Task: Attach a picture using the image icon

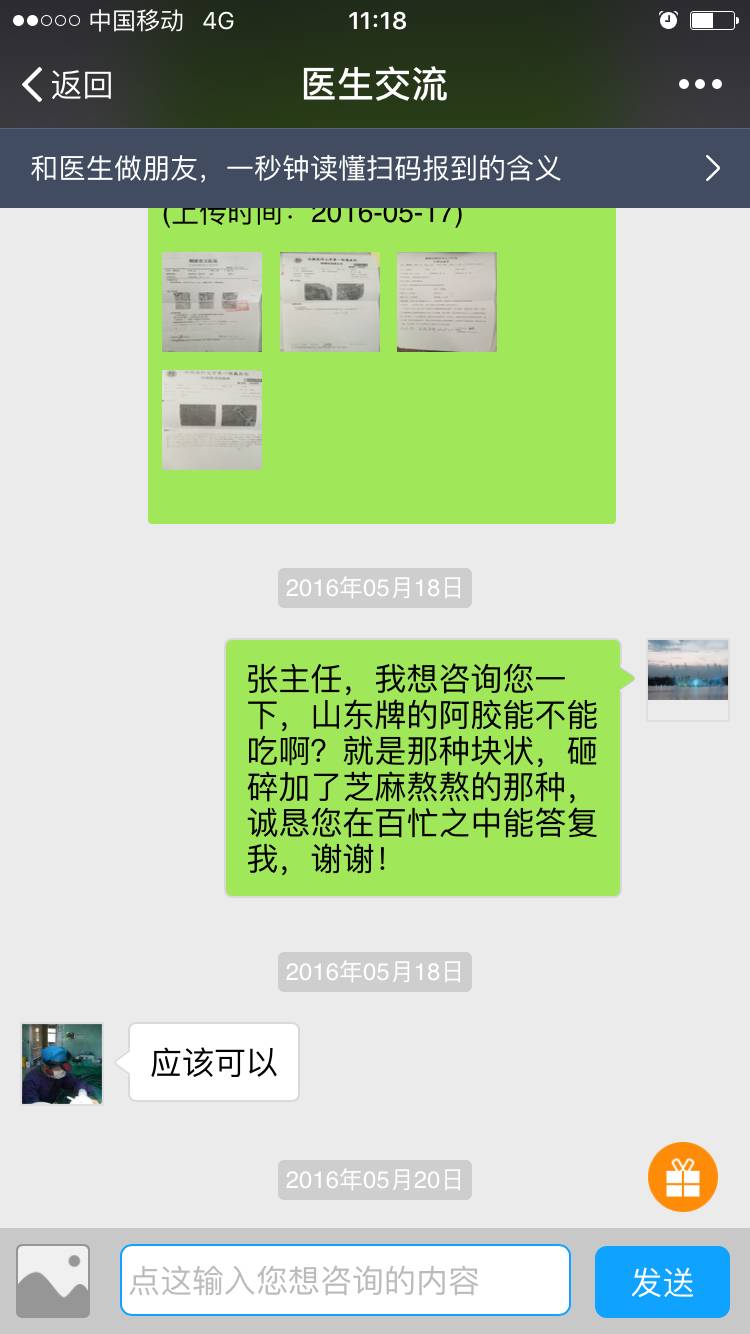Action: click(53, 1281)
